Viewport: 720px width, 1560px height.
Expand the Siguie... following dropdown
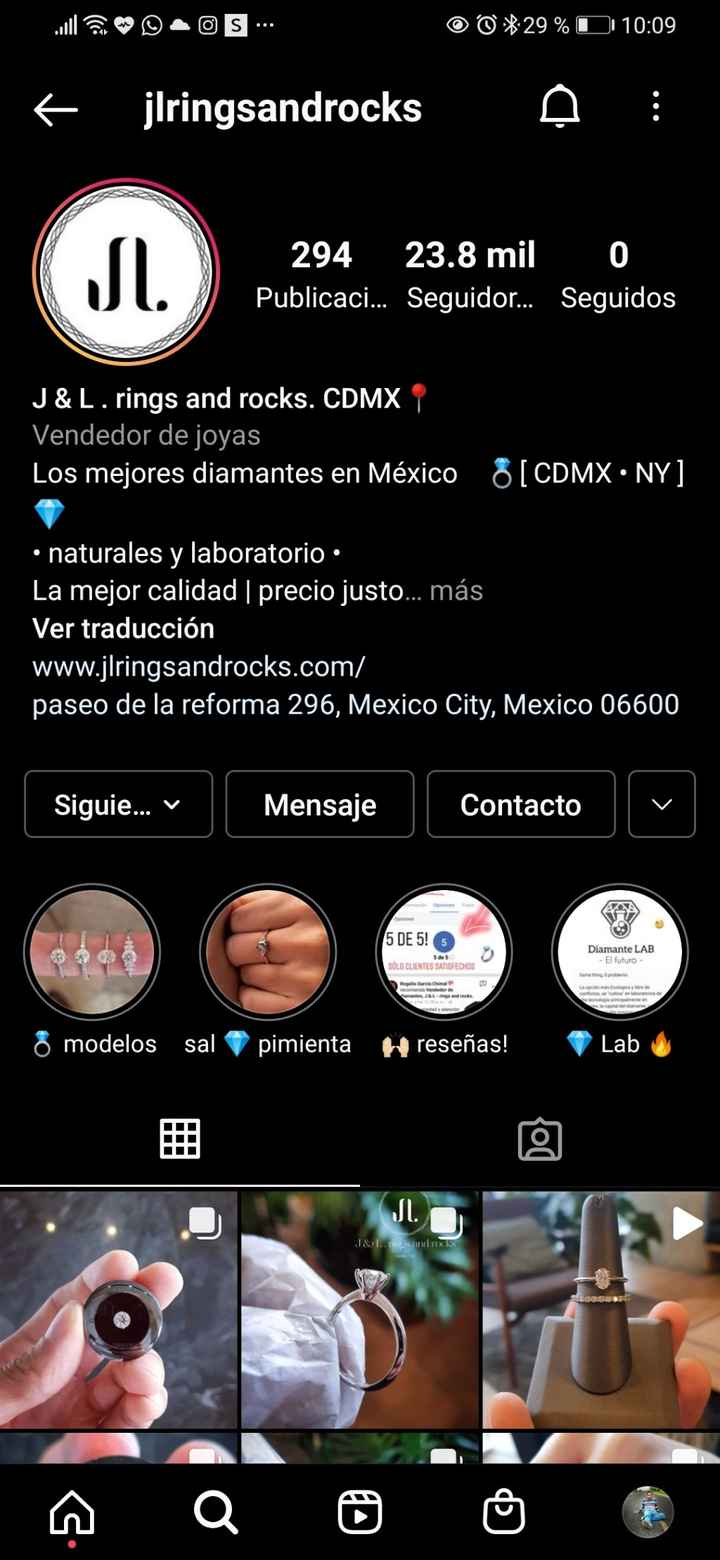(x=117, y=804)
